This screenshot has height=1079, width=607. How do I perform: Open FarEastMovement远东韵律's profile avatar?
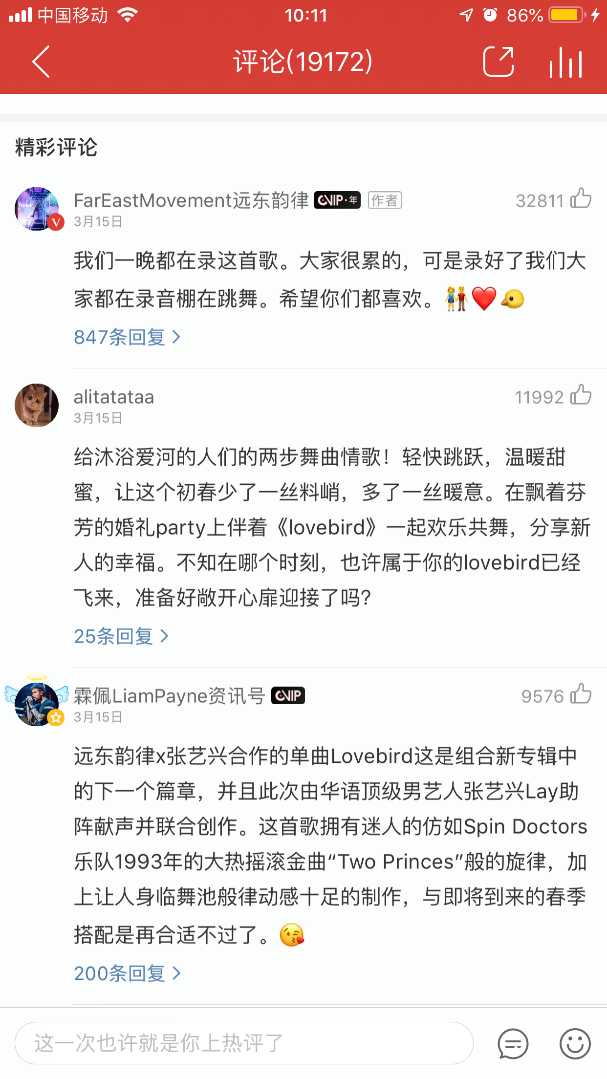click(38, 208)
